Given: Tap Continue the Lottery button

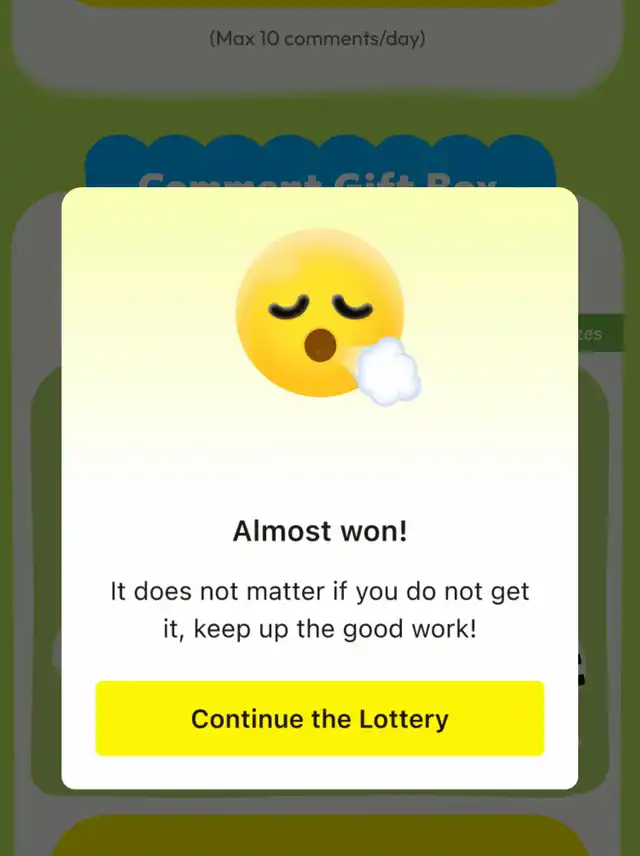Looking at the screenshot, I should (319, 718).
